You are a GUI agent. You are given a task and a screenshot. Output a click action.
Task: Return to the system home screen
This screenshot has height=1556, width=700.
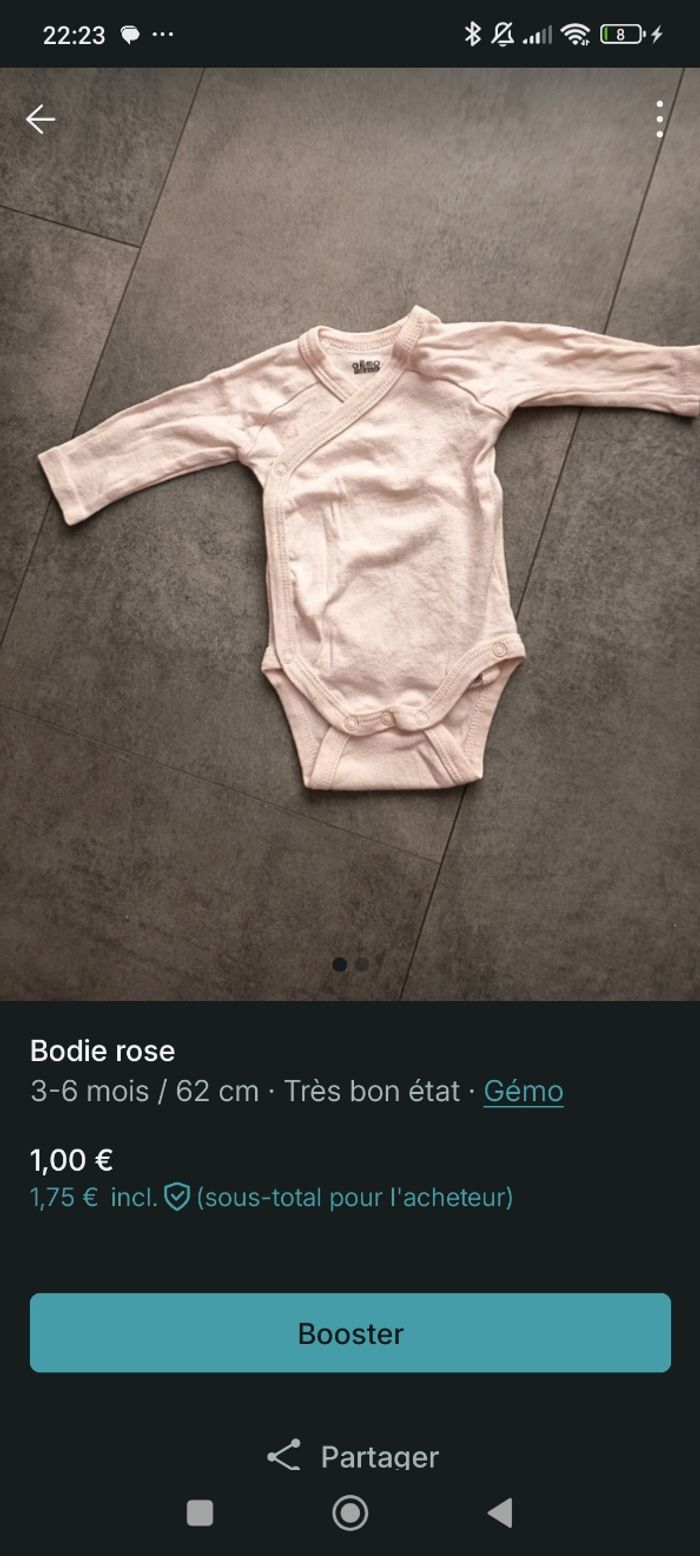[350, 1513]
